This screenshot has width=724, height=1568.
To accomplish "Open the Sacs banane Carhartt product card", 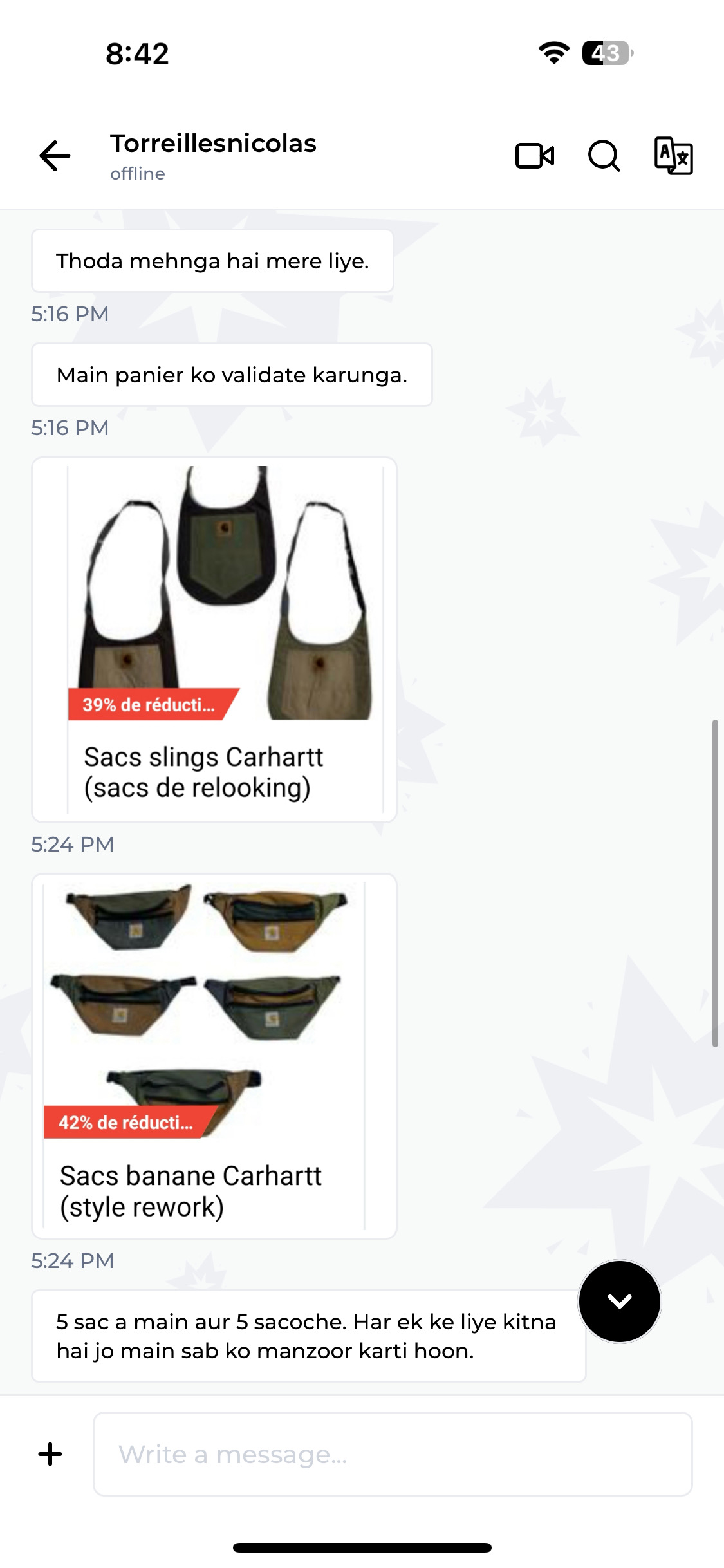I will 214,1056.
